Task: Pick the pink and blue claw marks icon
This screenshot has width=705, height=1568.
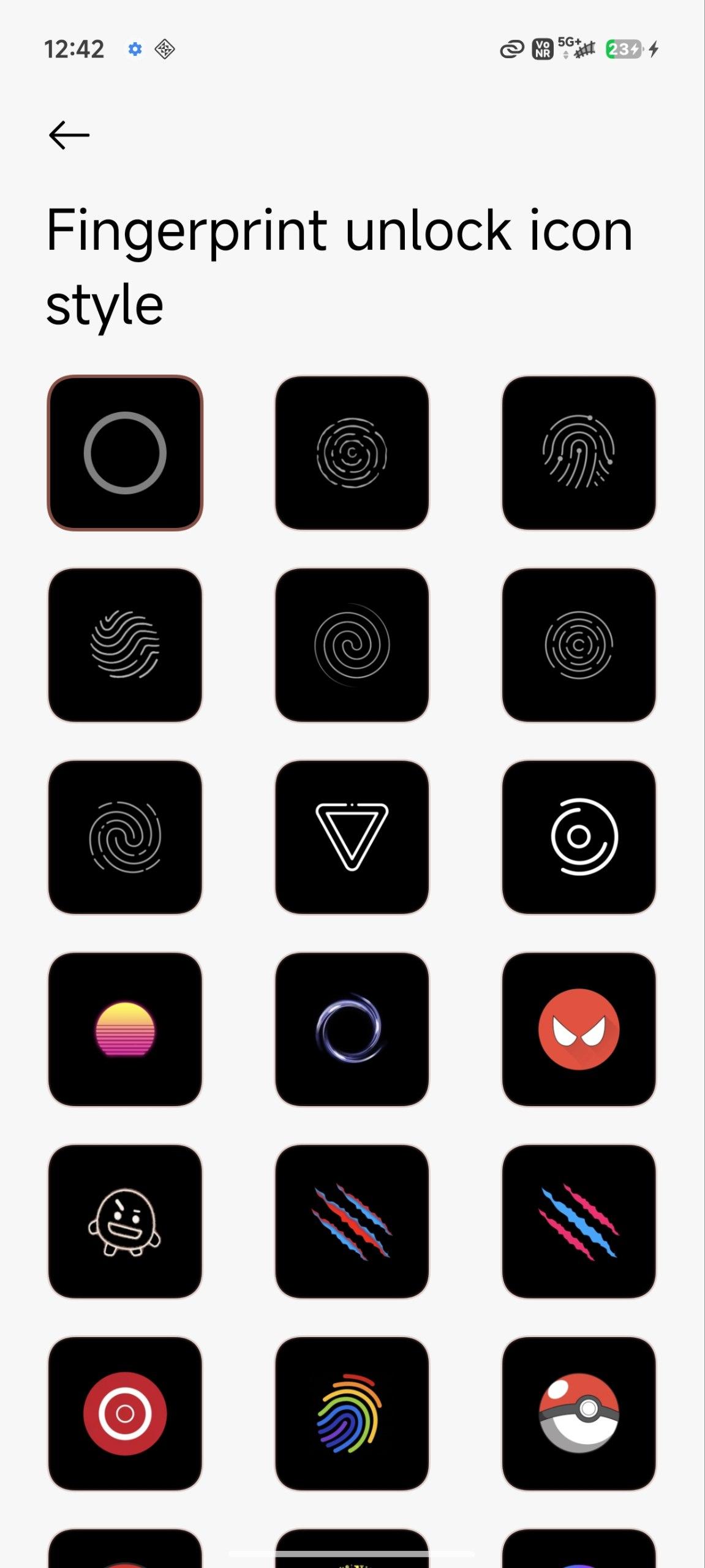Action: (x=578, y=1221)
